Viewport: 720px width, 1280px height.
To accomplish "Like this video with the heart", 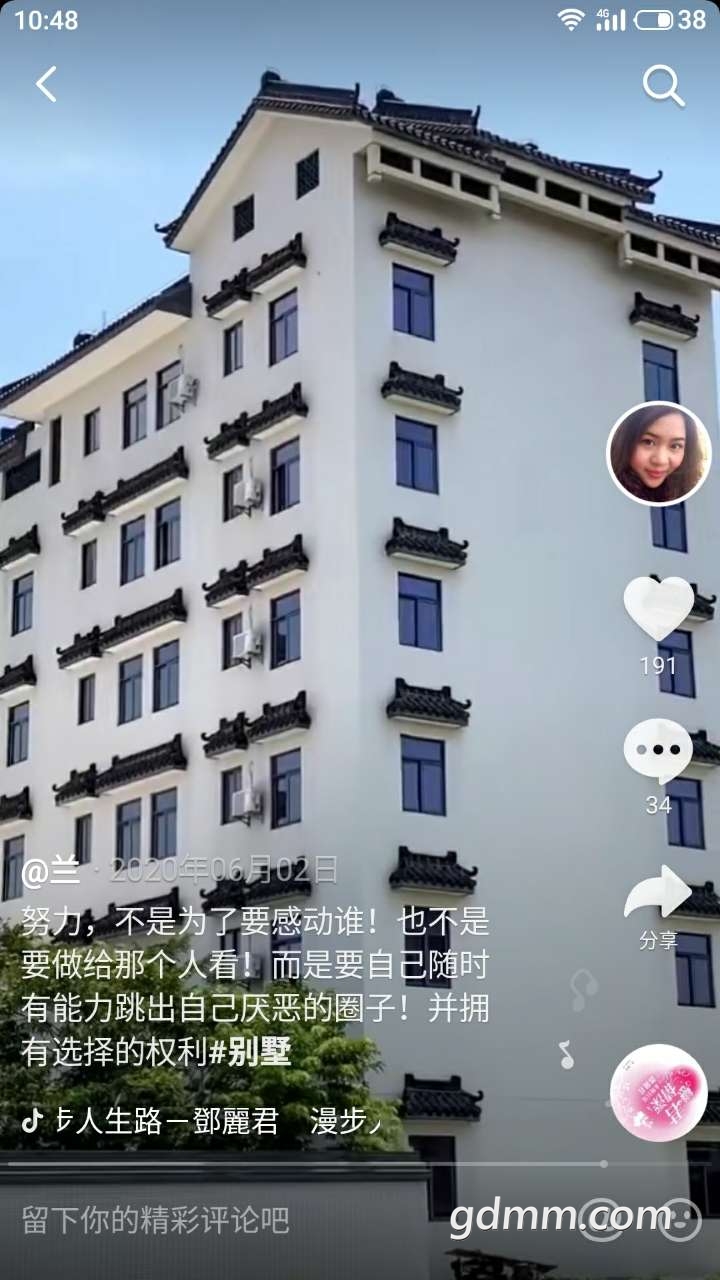I will [658, 607].
